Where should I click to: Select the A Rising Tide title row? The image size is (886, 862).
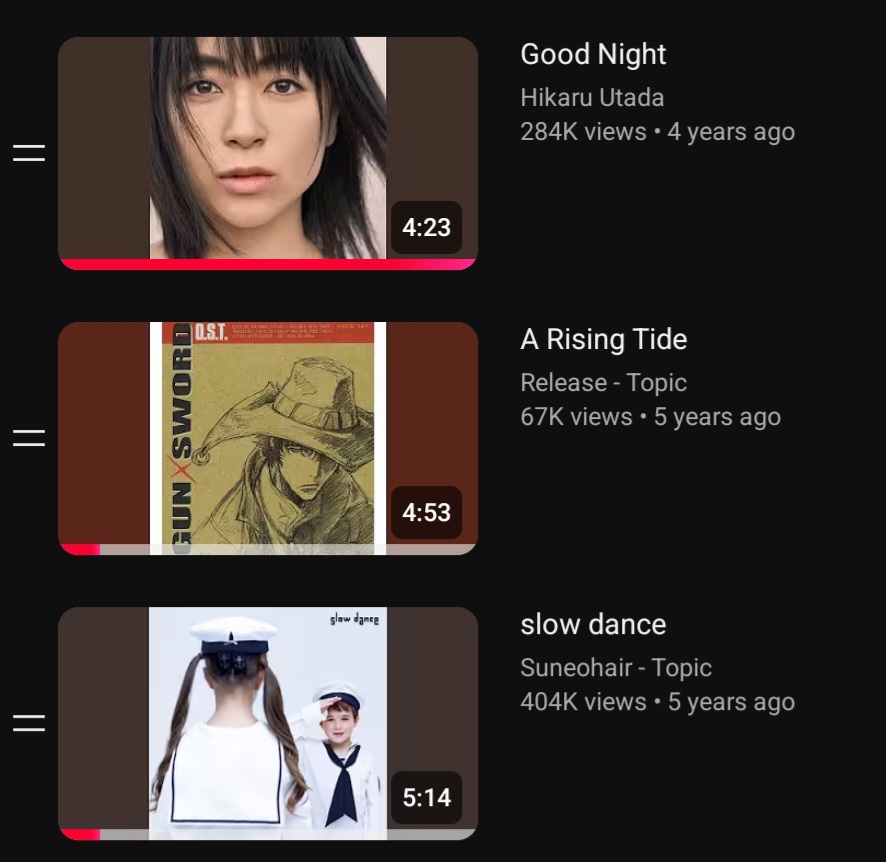(x=603, y=340)
